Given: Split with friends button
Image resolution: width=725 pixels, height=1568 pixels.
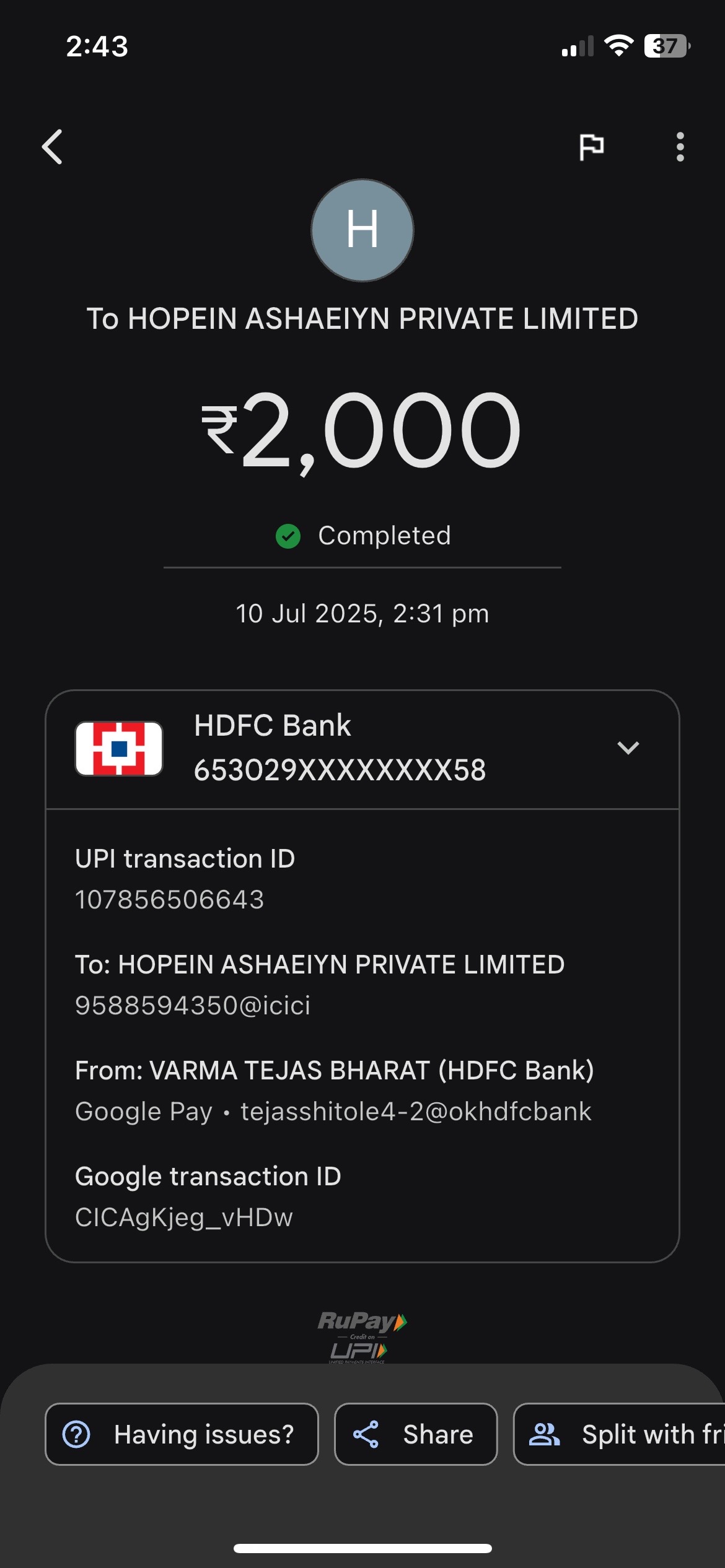Looking at the screenshot, I should (x=619, y=1434).
